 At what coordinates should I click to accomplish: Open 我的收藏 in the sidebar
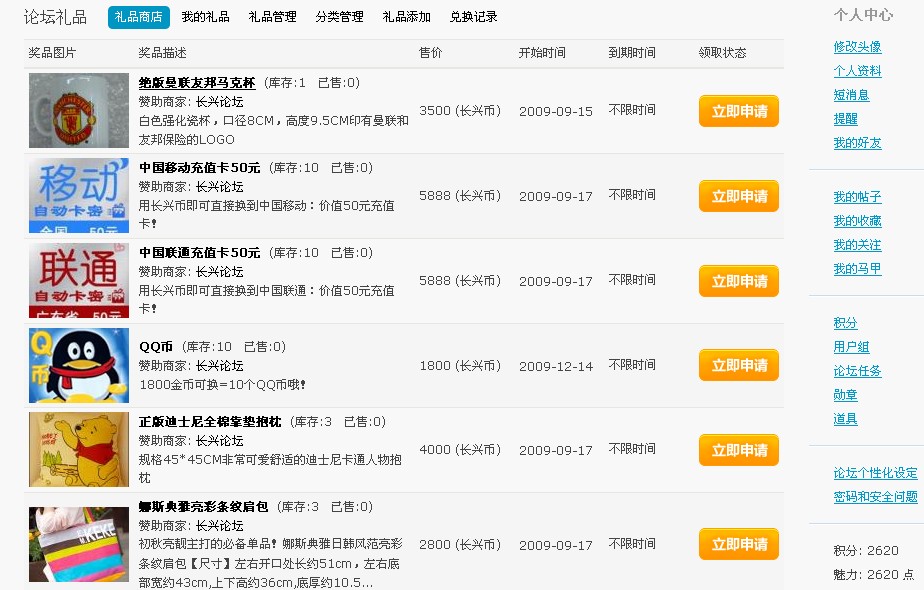(x=857, y=221)
